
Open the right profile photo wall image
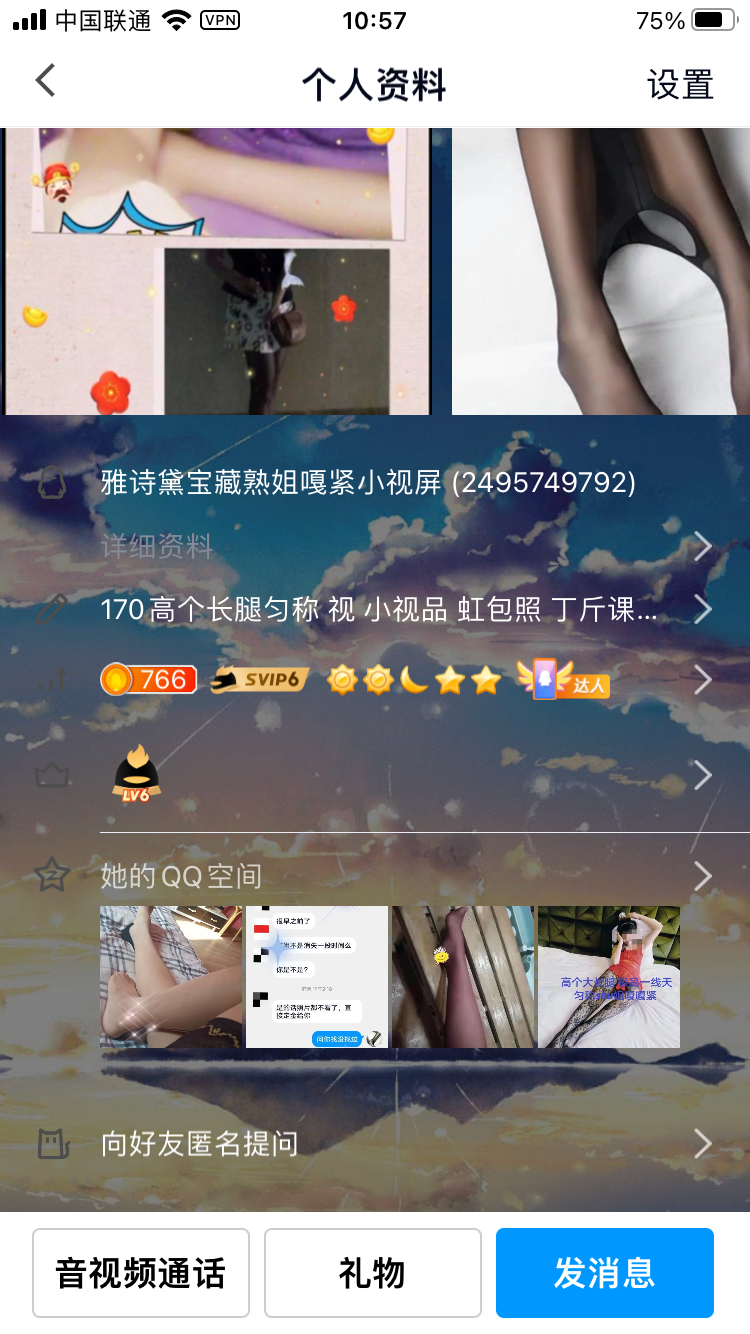coord(600,271)
